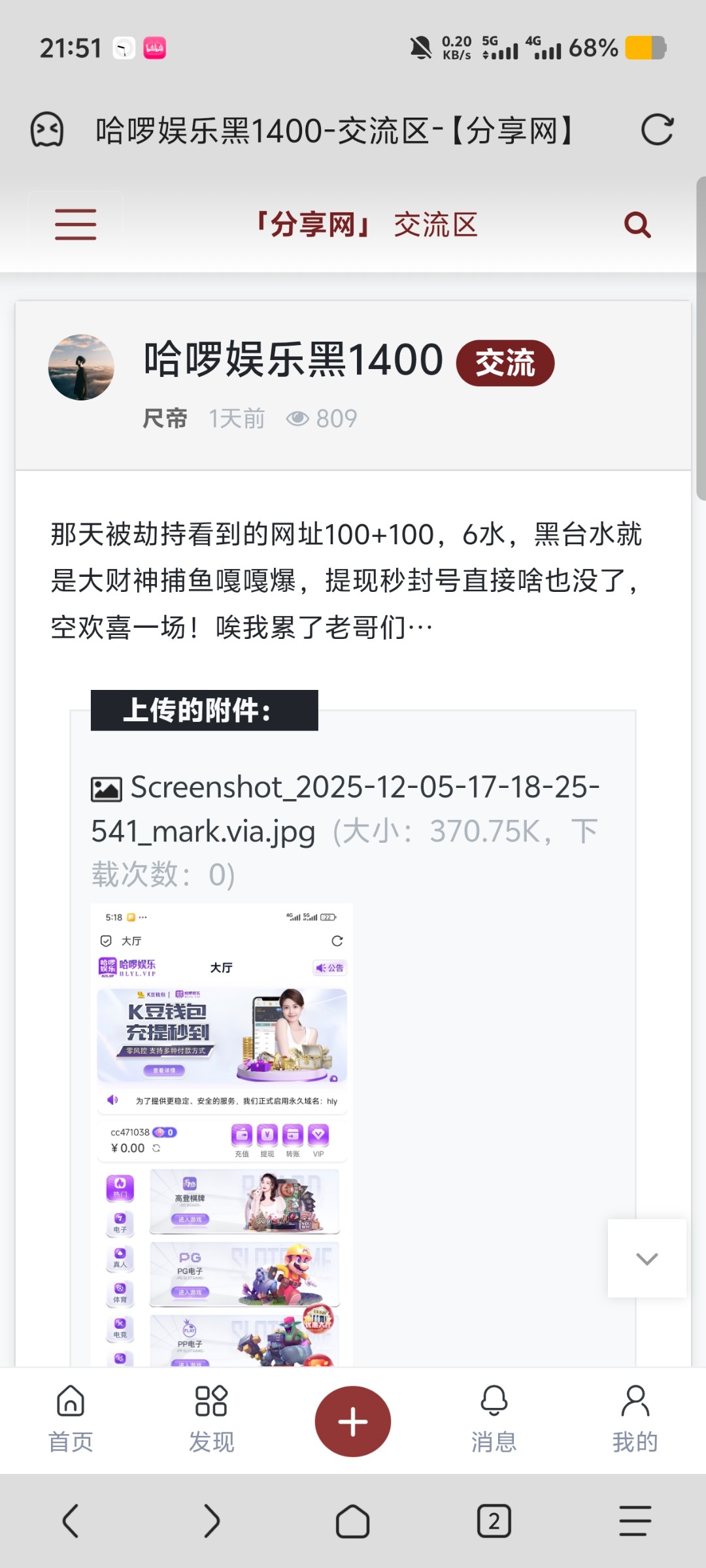Open the browser's bottom menu
Screen dimensions: 706x1568
[635, 1521]
